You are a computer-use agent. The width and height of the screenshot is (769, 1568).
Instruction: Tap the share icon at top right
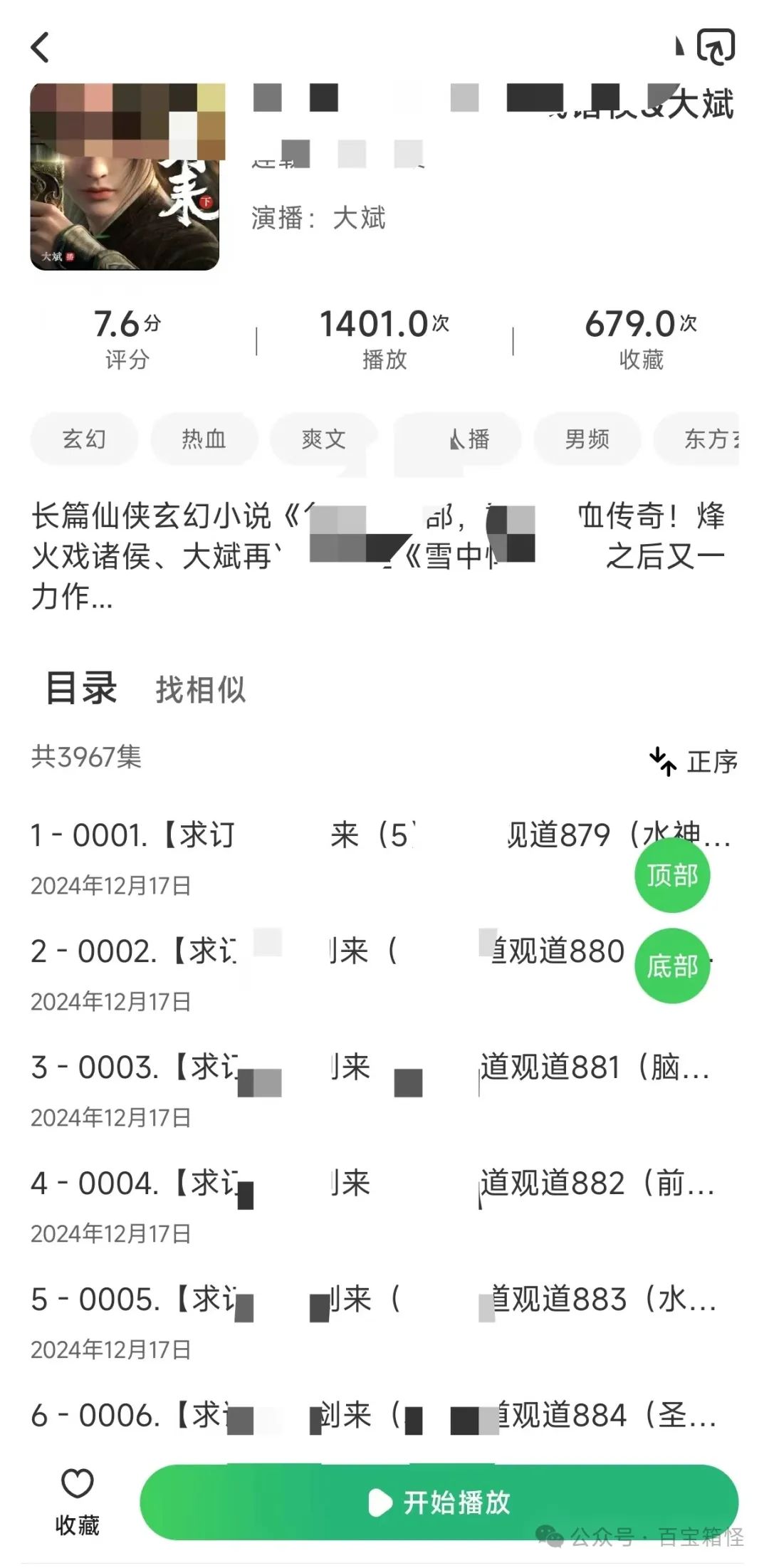716,47
